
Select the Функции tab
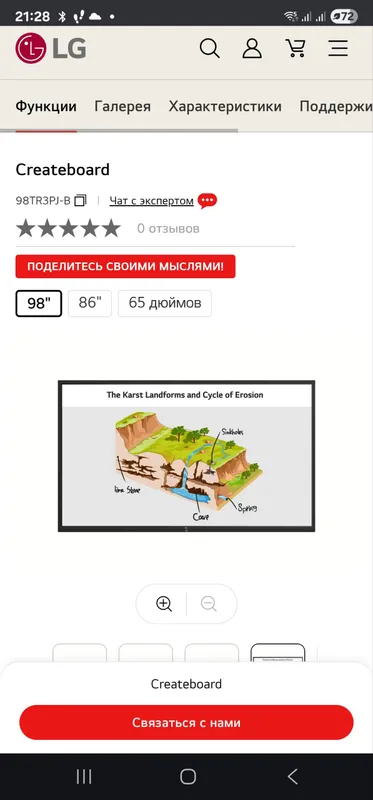tap(46, 106)
